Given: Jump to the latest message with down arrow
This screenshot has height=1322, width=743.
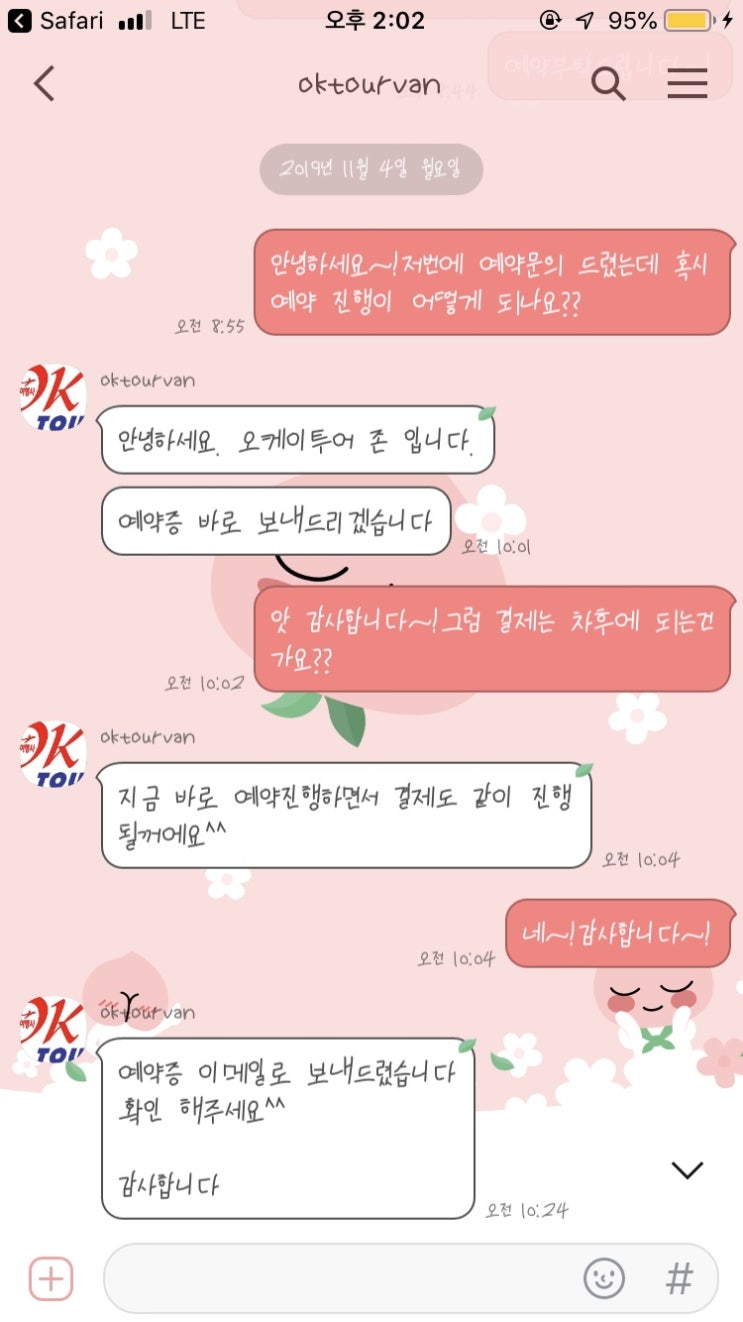Looking at the screenshot, I should pyautogui.click(x=687, y=1169).
